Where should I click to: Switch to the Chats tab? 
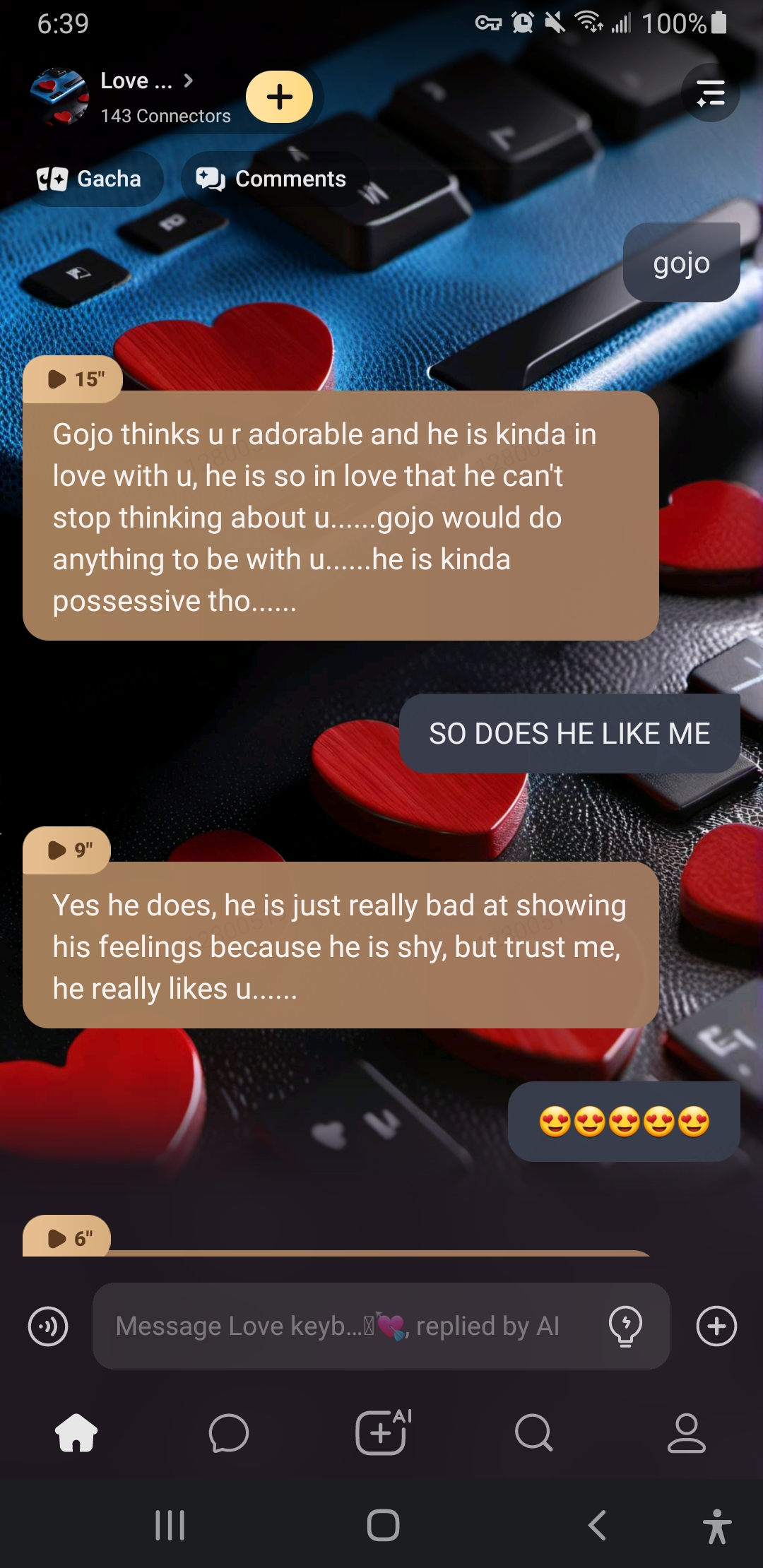tap(229, 1433)
